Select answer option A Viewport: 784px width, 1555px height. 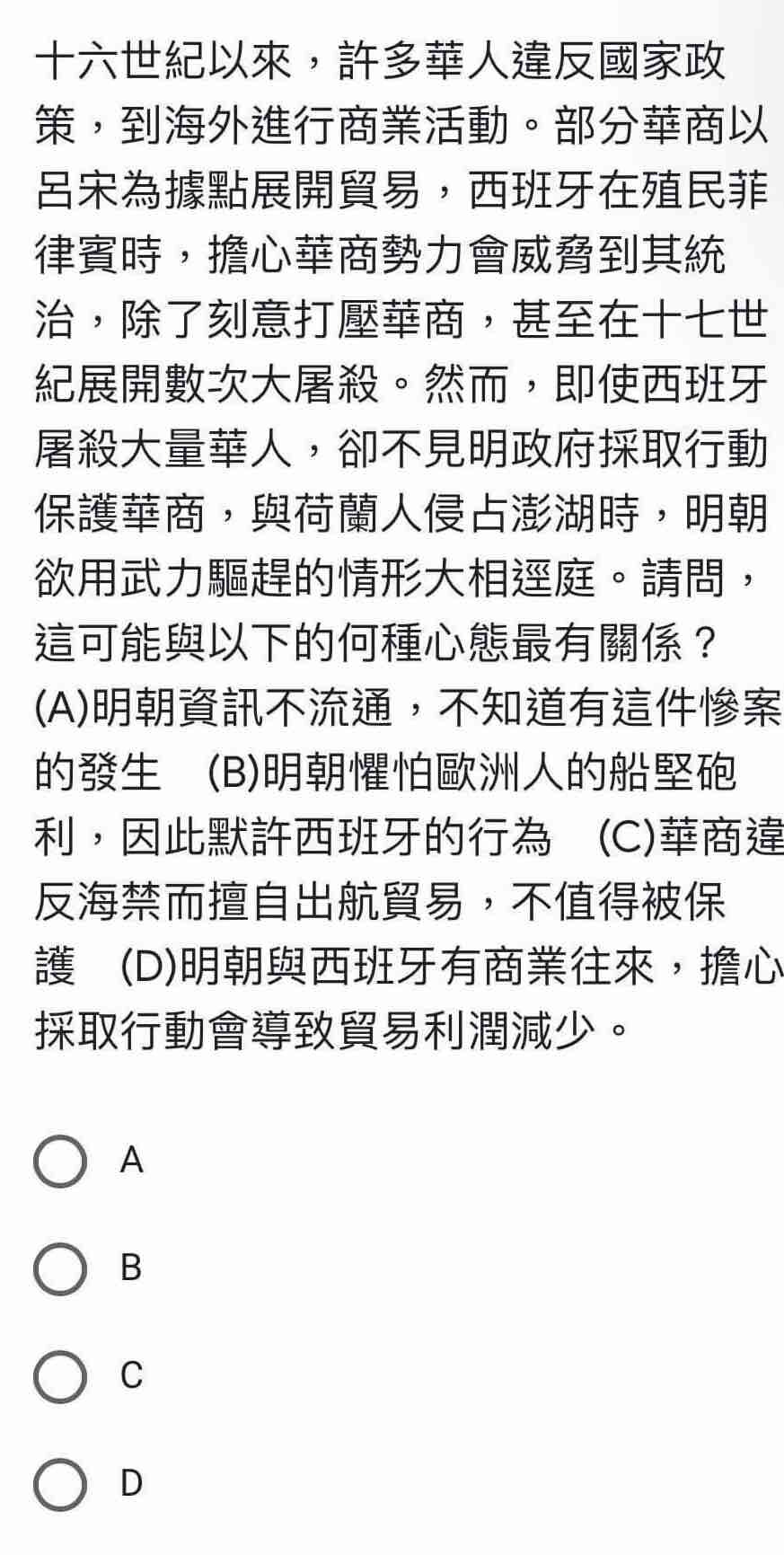pyautogui.click(x=60, y=1162)
